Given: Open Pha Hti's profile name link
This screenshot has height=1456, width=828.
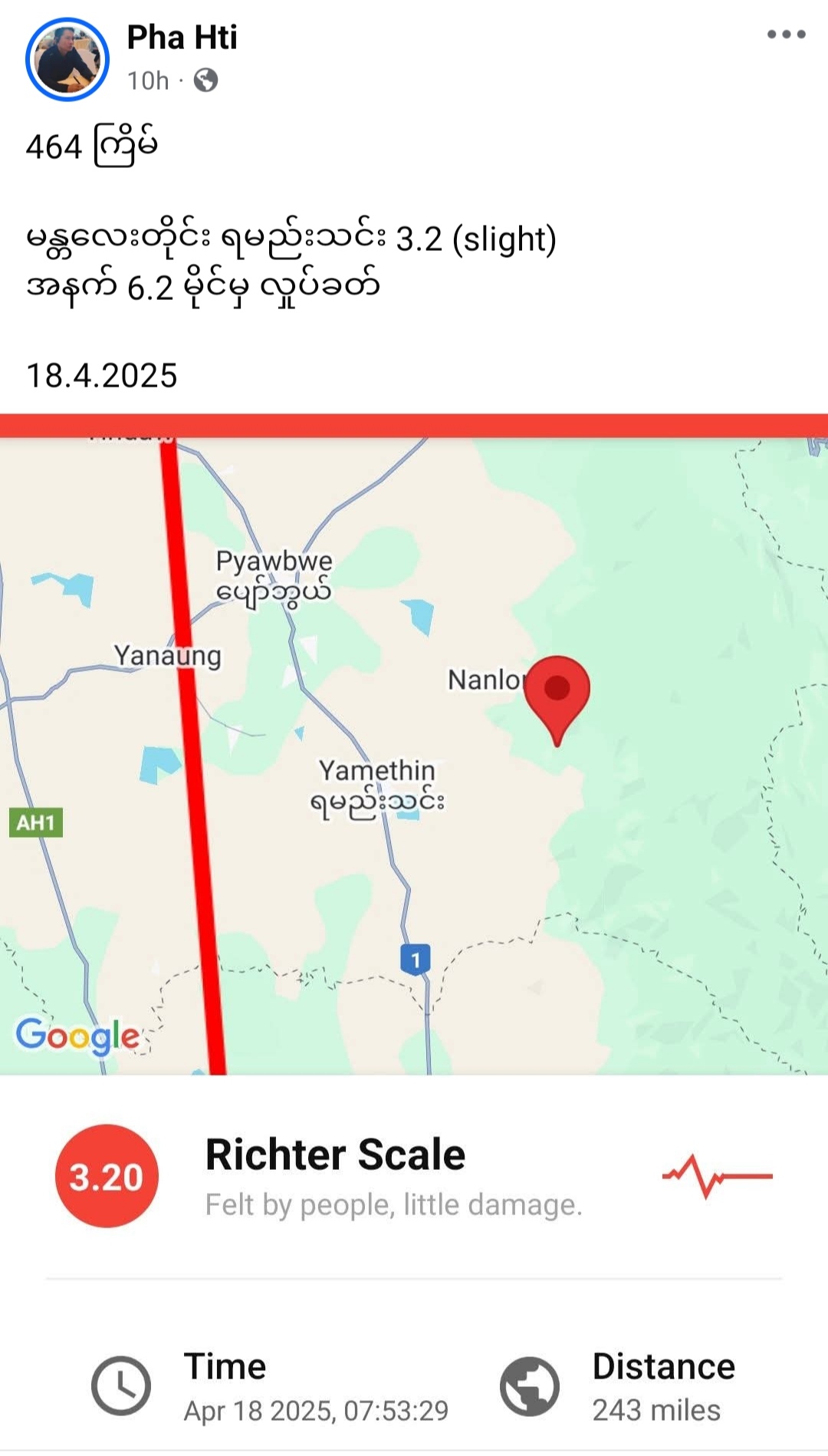Looking at the screenshot, I should coord(182,37).
